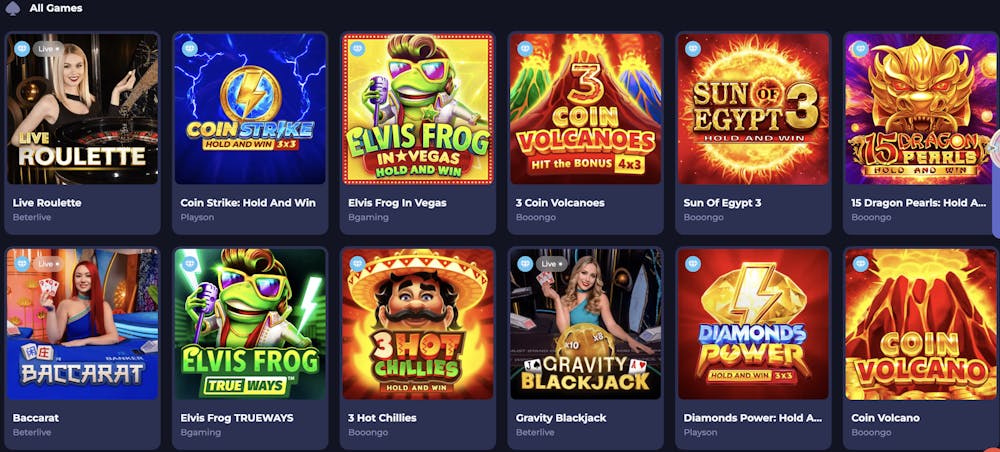
Task: Open the Live Roulette game
Action: coord(83,109)
